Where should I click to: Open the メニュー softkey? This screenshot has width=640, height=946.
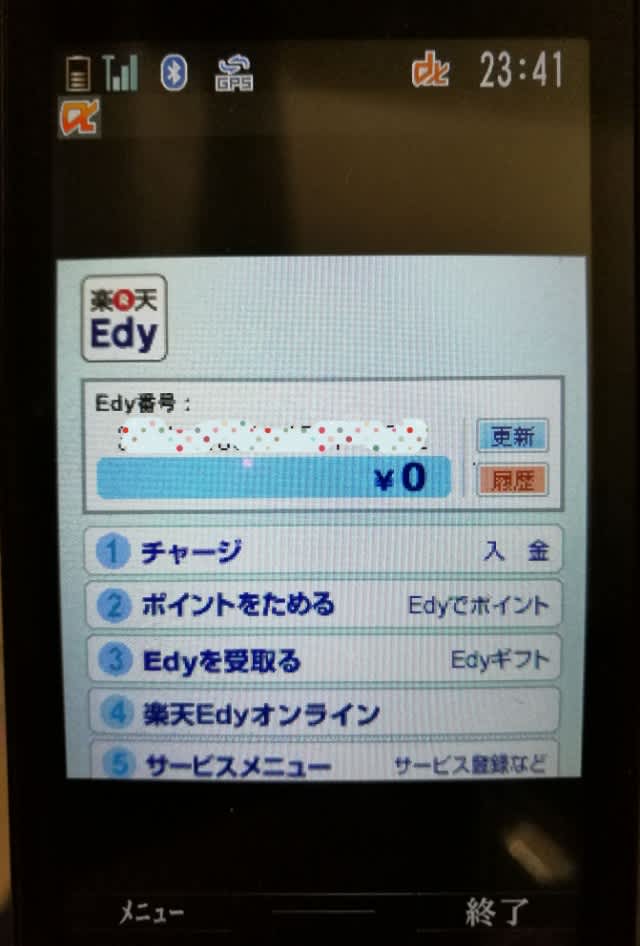pos(152,912)
